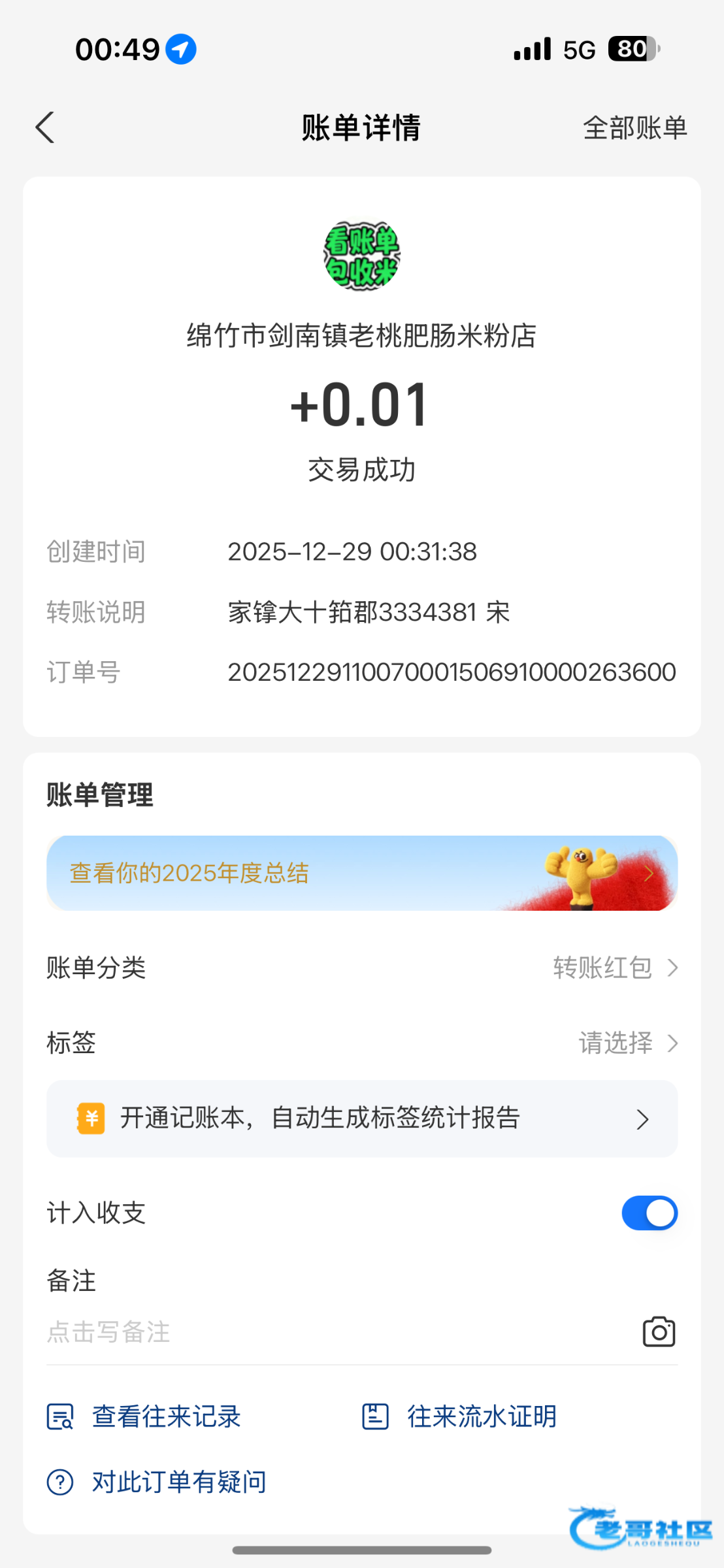Viewport: 724px width, 1568px height.
Task: Go back using the top-left arrow
Action: 45,127
